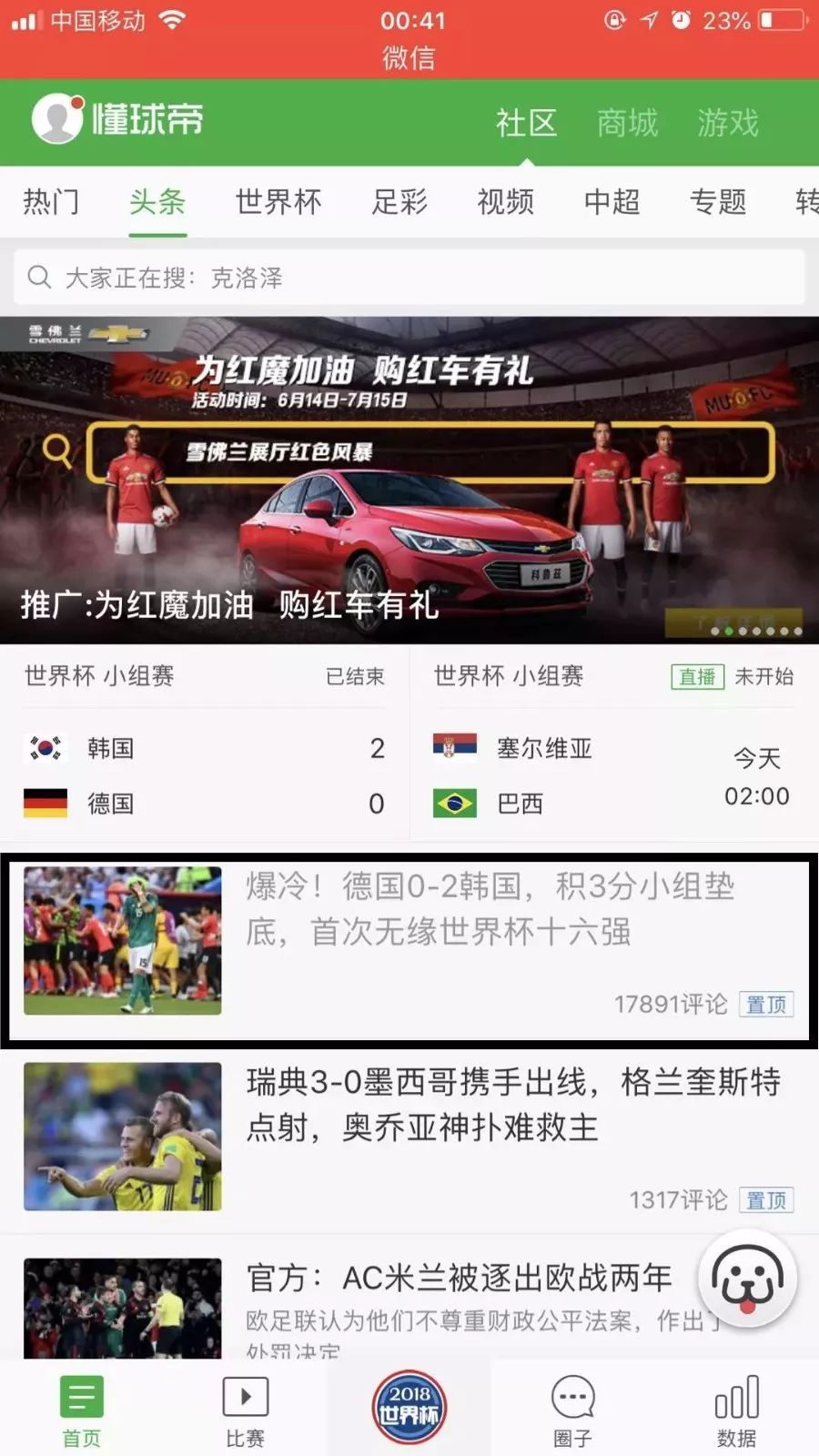Open the Chevrolet 为红魔加油 promo banner
819x1456 pixels.
pos(409,480)
